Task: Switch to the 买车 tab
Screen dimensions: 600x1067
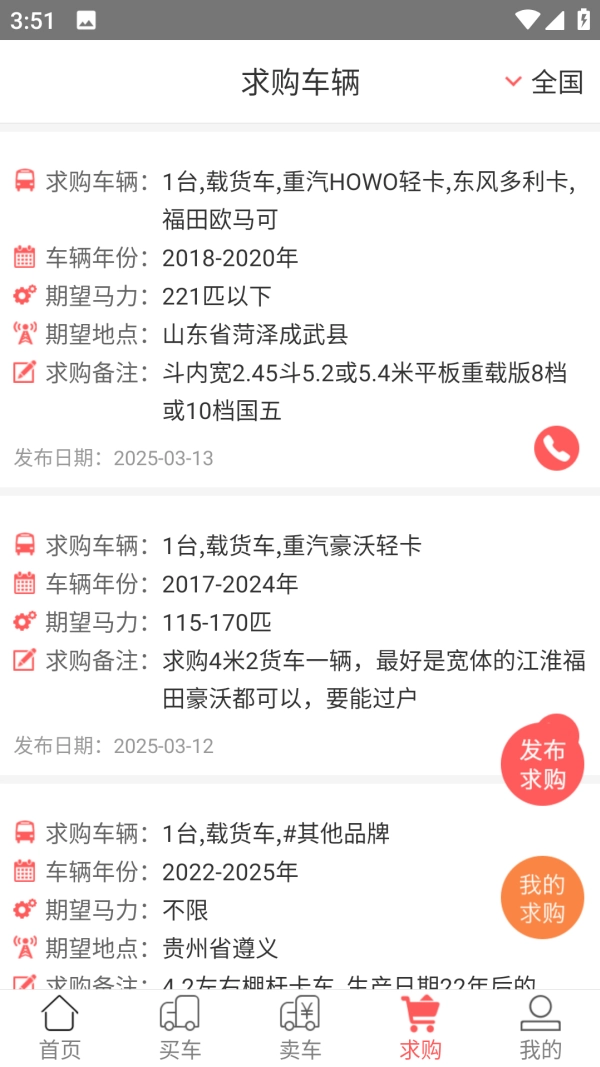Action: [x=180, y=1027]
